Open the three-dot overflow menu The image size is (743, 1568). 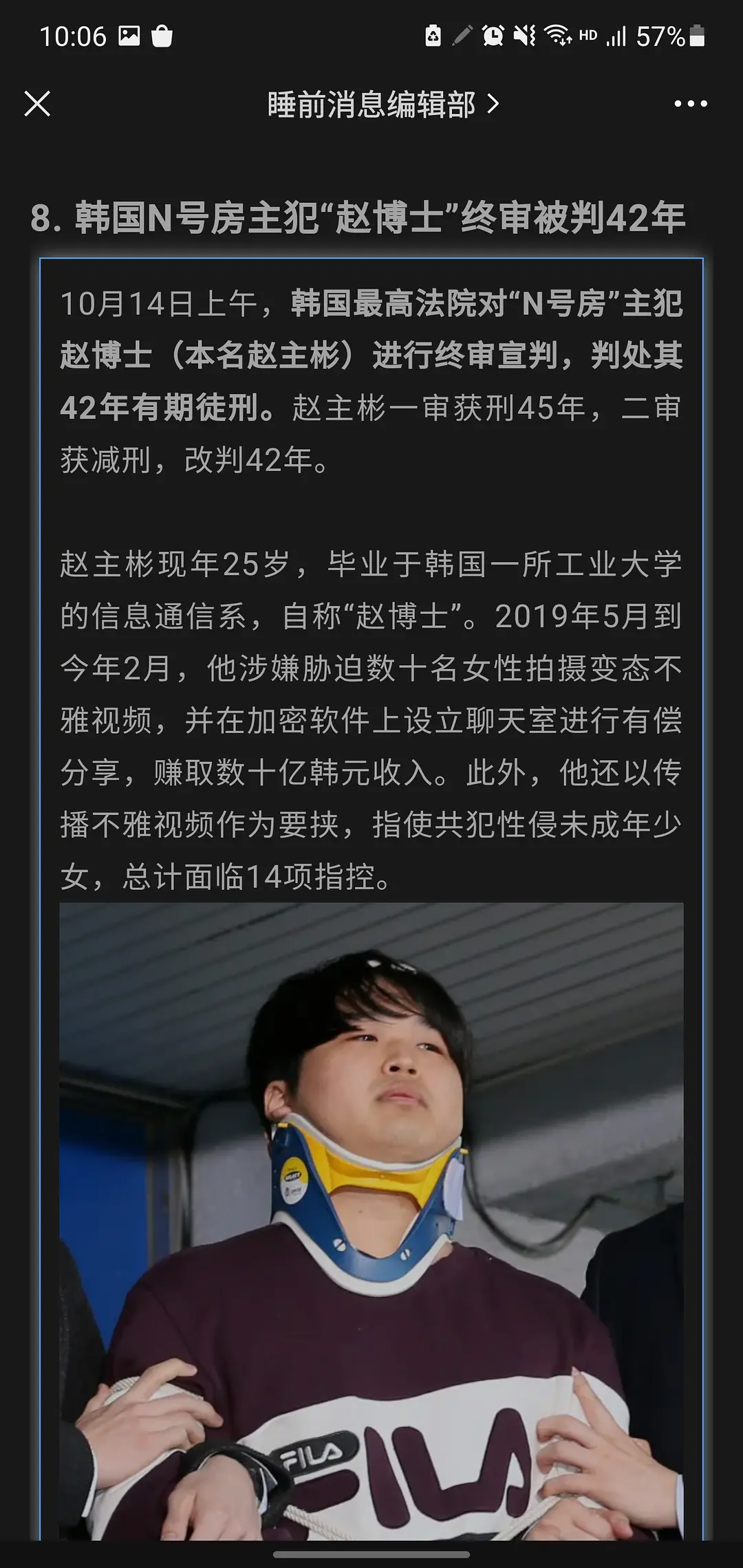(x=690, y=104)
